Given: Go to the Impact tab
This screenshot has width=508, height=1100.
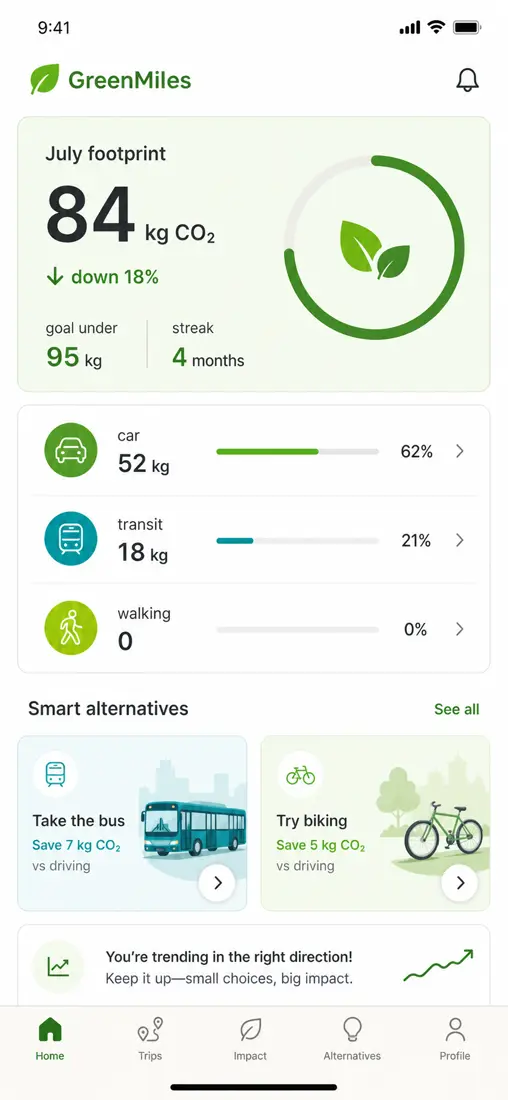Looking at the screenshot, I should (250, 1040).
